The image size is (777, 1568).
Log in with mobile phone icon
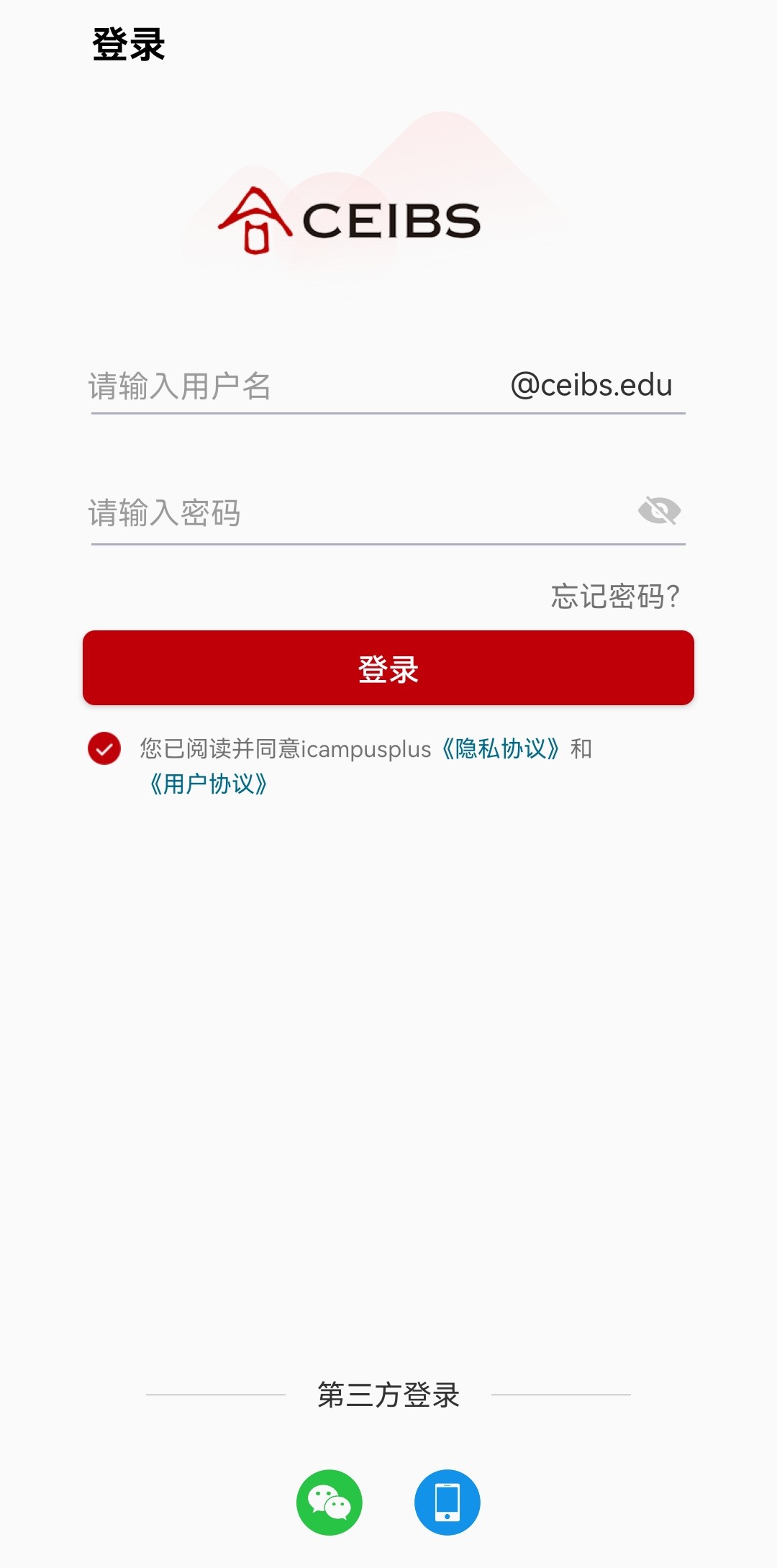coord(447,1502)
